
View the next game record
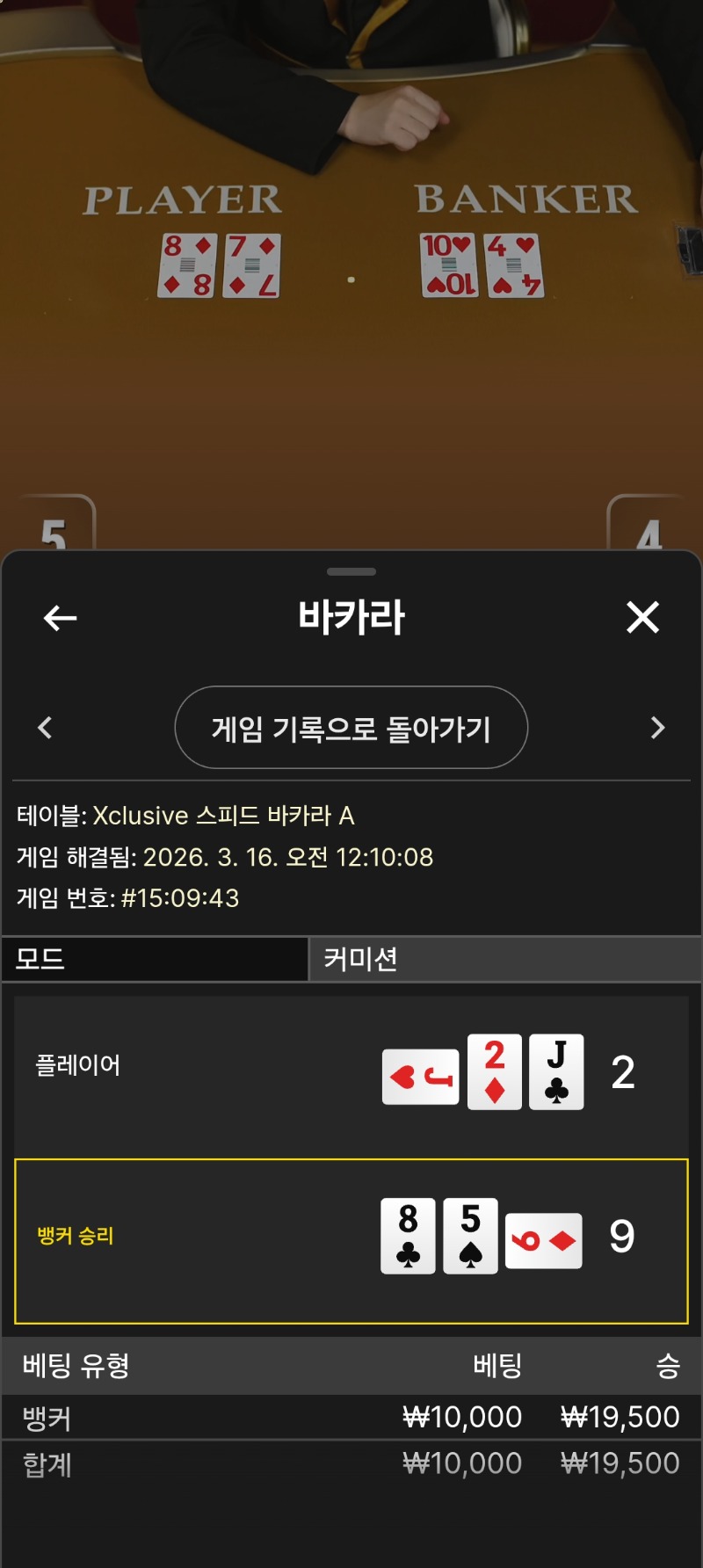[657, 728]
